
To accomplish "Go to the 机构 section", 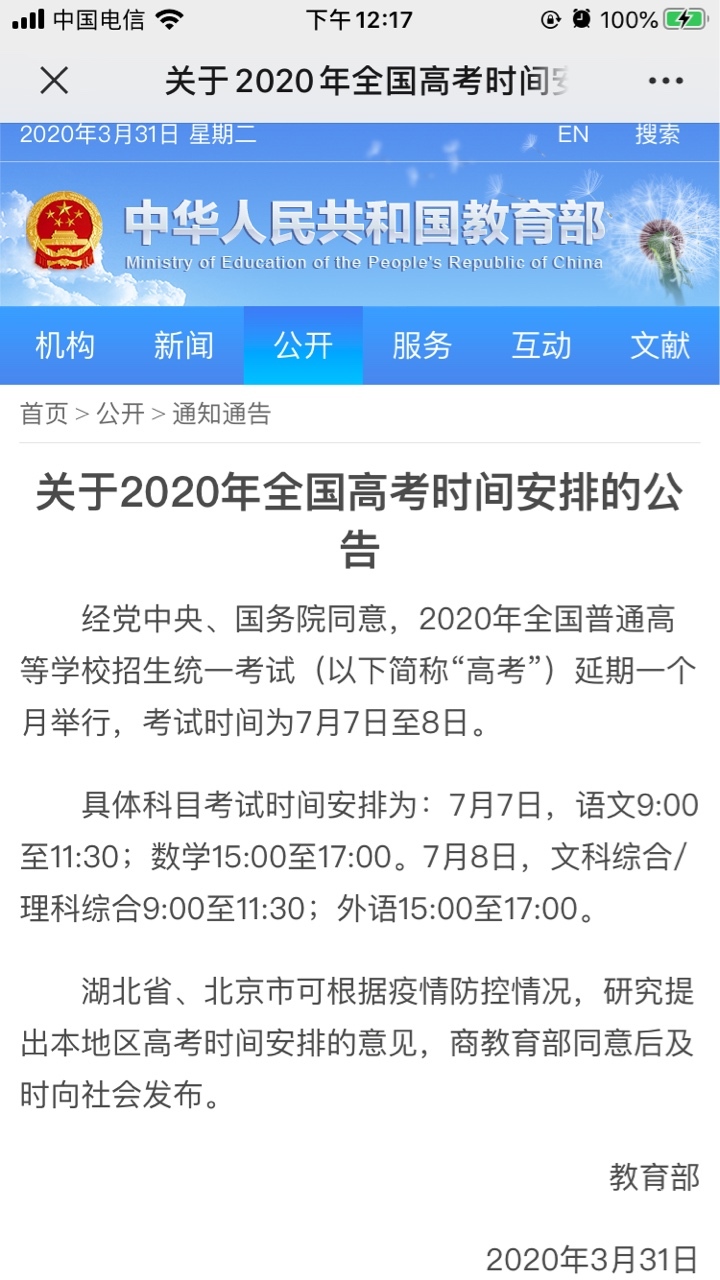I will [x=65, y=346].
